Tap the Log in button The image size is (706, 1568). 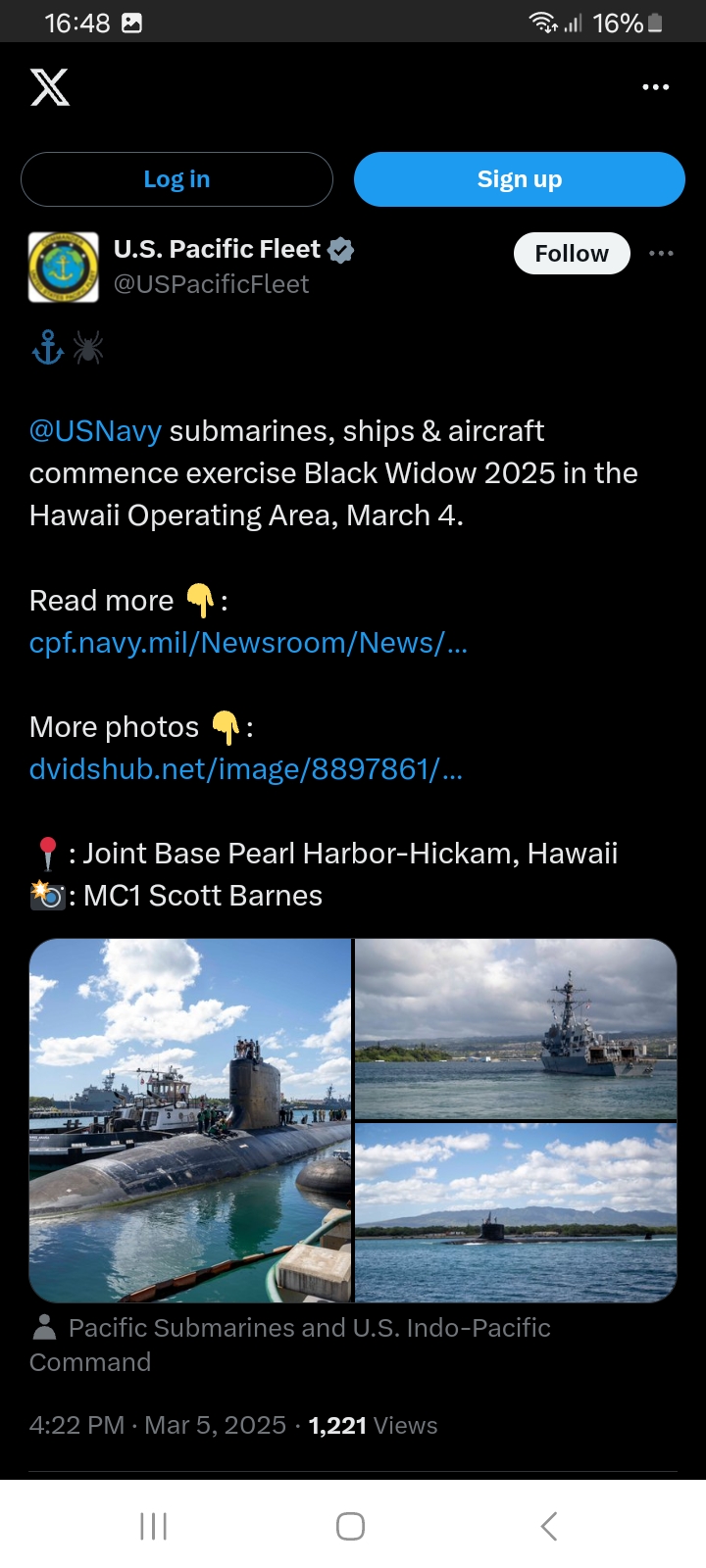176,179
